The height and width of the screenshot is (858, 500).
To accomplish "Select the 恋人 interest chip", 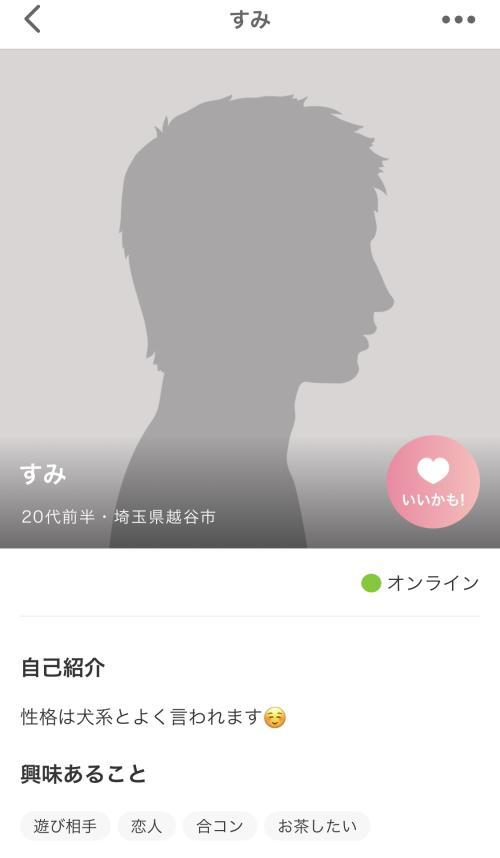I will tap(147, 826).
